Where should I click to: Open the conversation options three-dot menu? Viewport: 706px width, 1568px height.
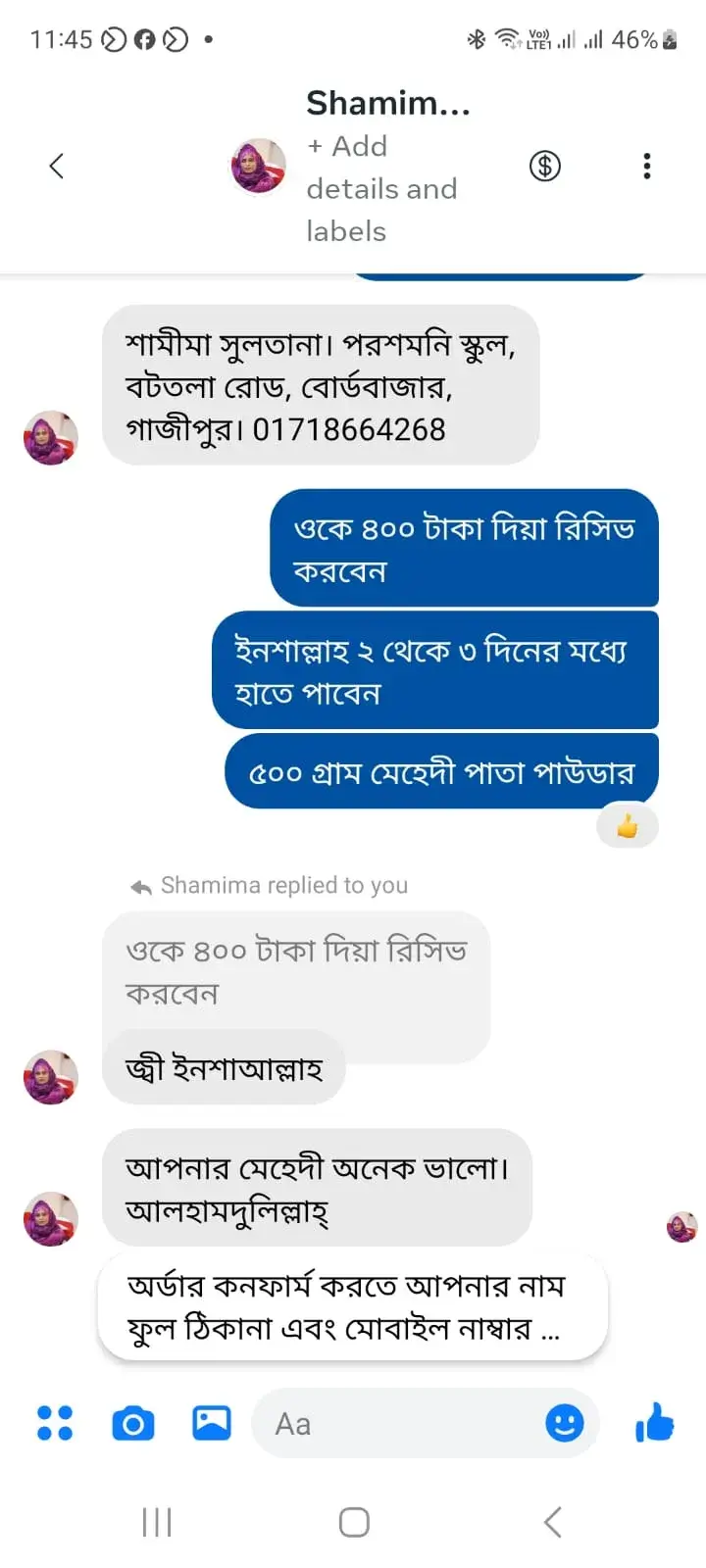[x=647, y=167]
